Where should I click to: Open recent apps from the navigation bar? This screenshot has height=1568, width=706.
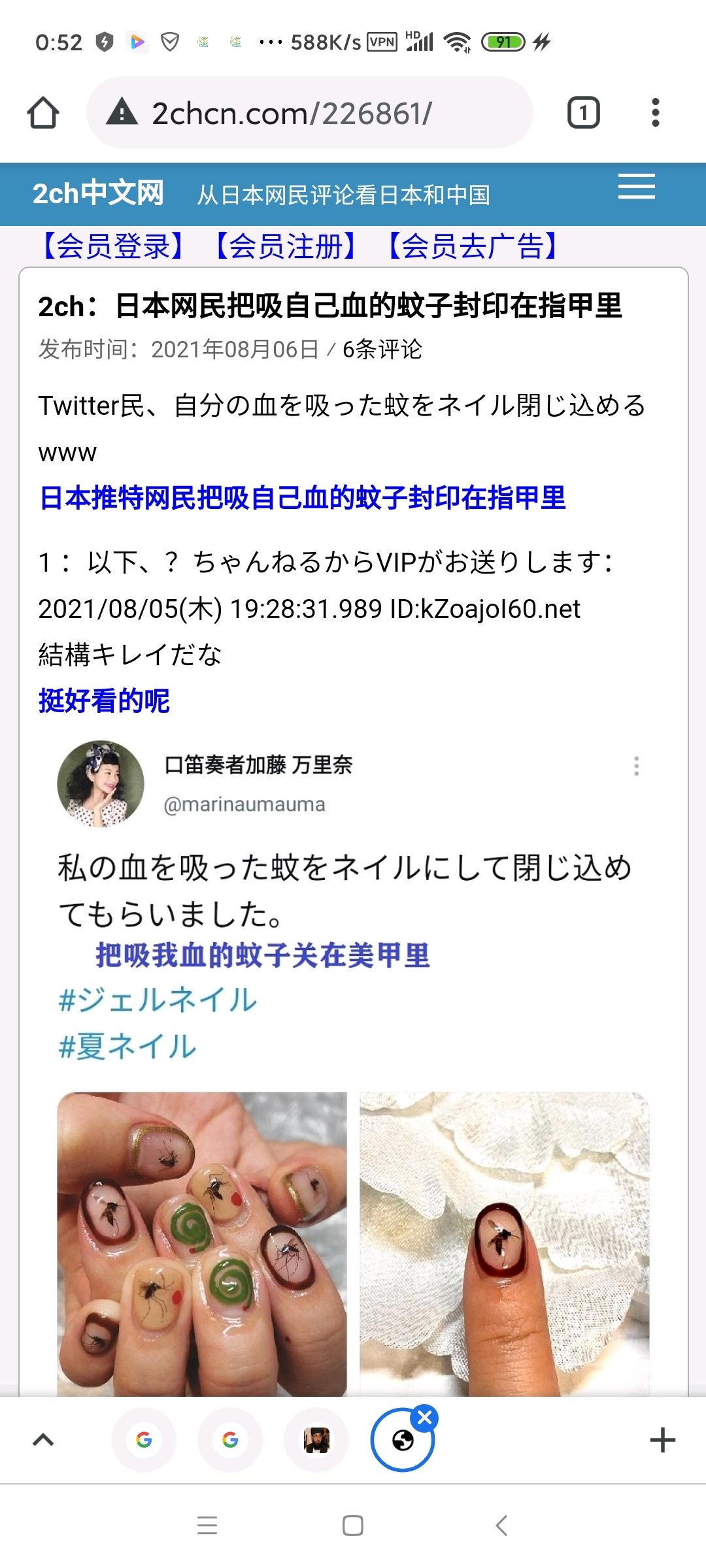207,1526
